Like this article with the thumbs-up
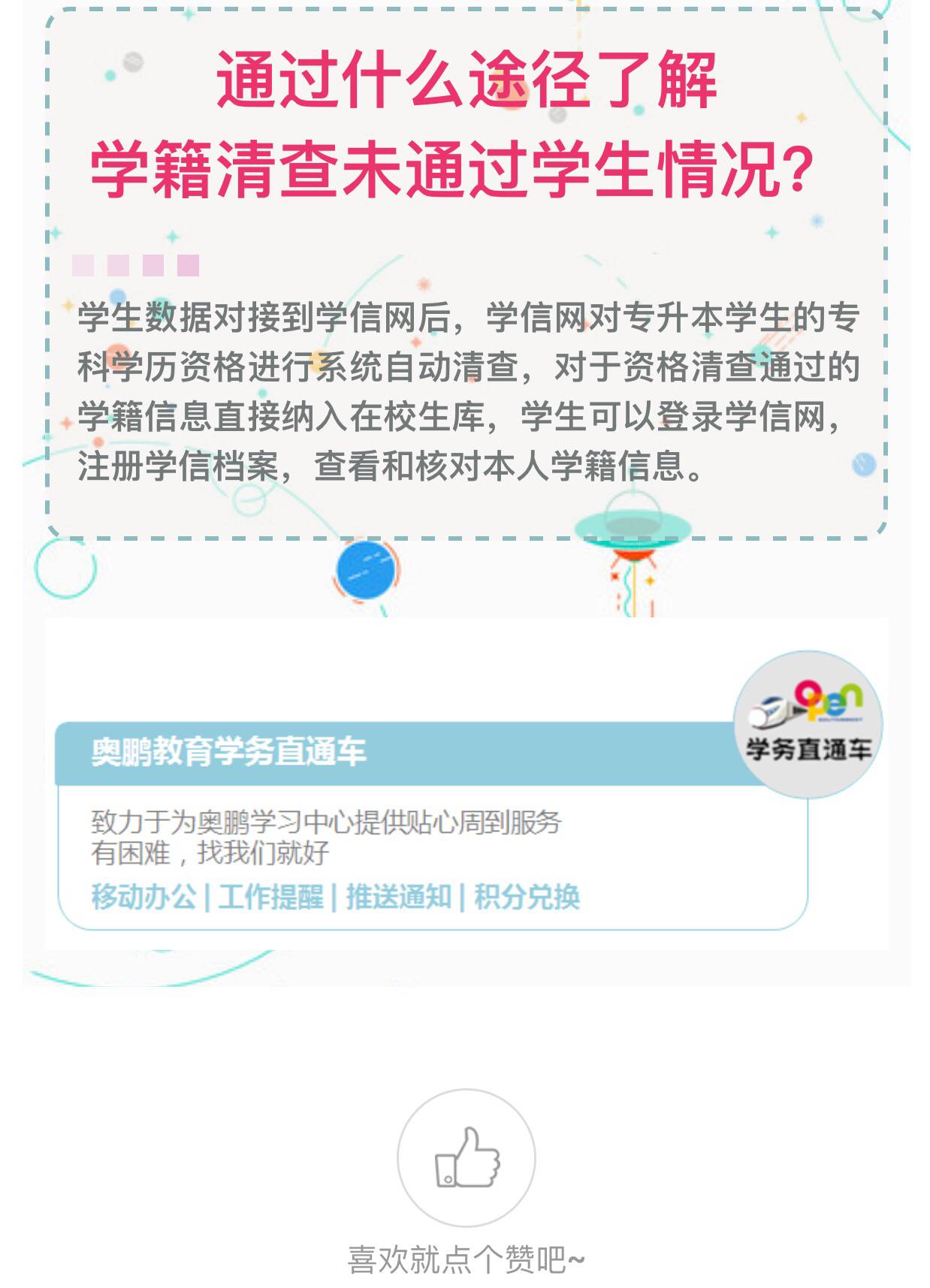The image size is (930, 1288). point(466,1157)
